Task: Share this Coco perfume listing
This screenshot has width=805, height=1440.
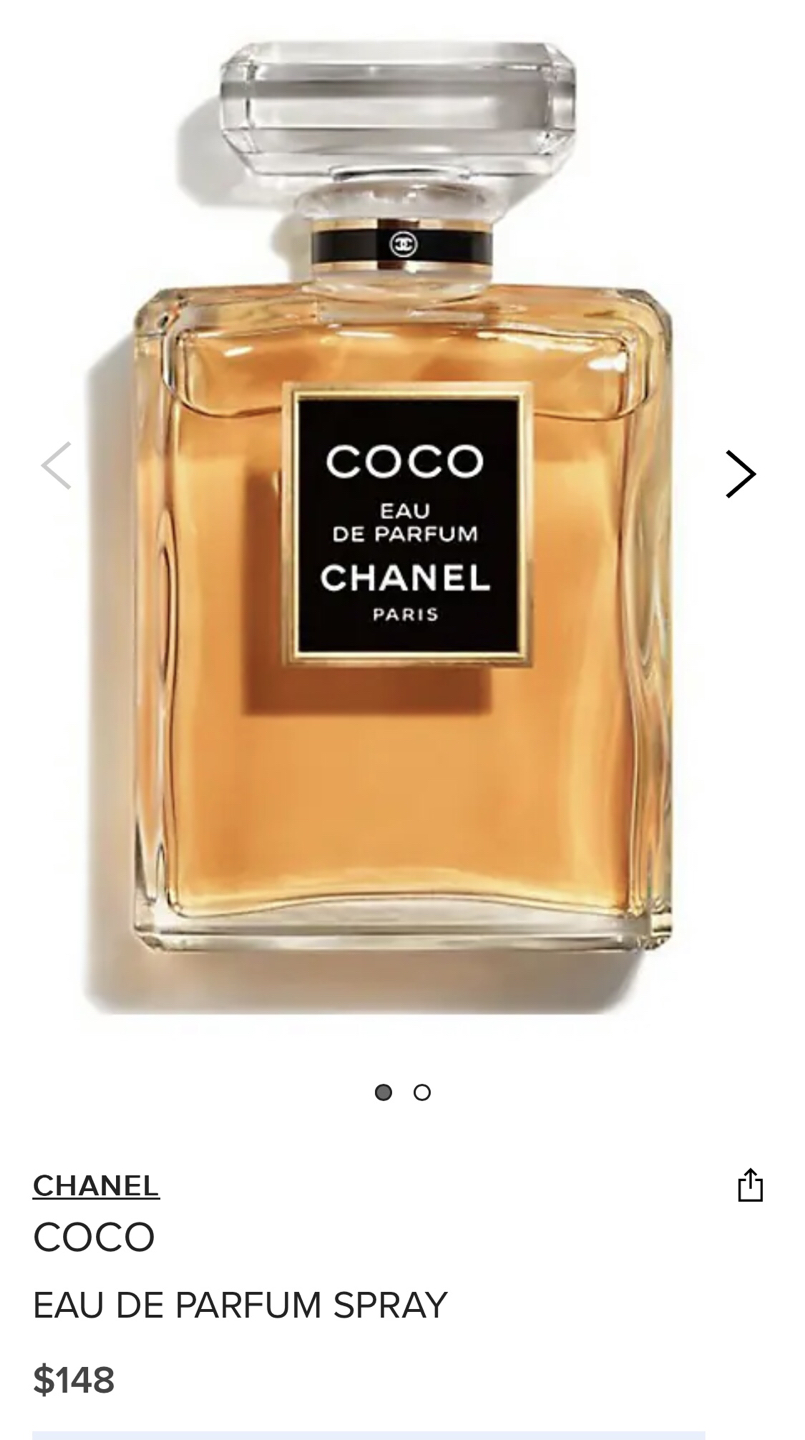Action: tap(750, 1185)
